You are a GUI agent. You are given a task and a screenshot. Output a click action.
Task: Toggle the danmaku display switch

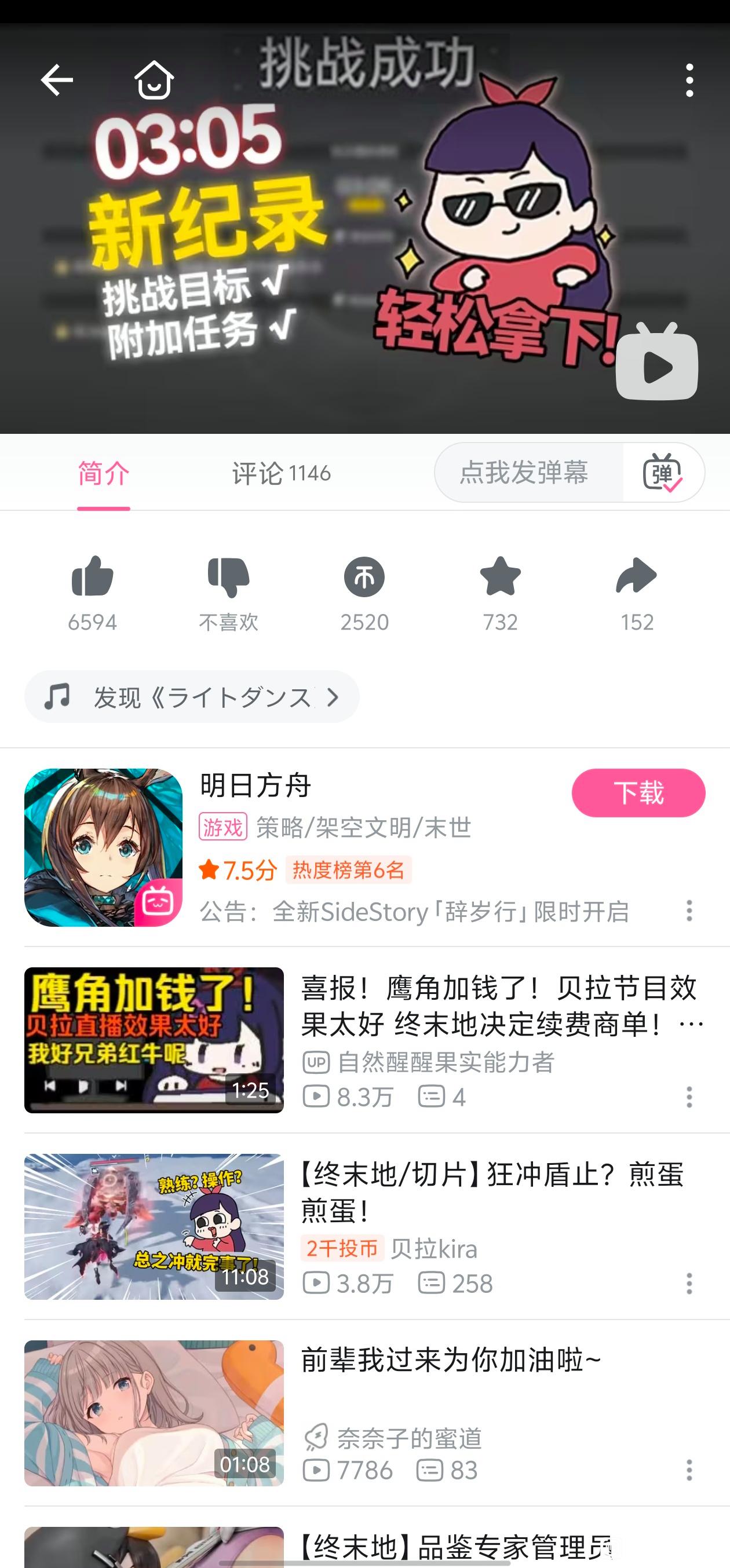pyautogui.click(x=663, y=472)
